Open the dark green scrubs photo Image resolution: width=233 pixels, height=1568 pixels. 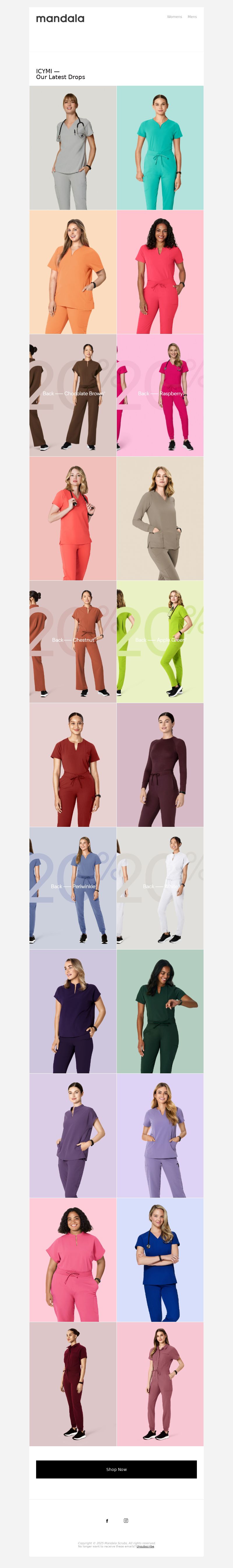click(x=160, y=1012)
